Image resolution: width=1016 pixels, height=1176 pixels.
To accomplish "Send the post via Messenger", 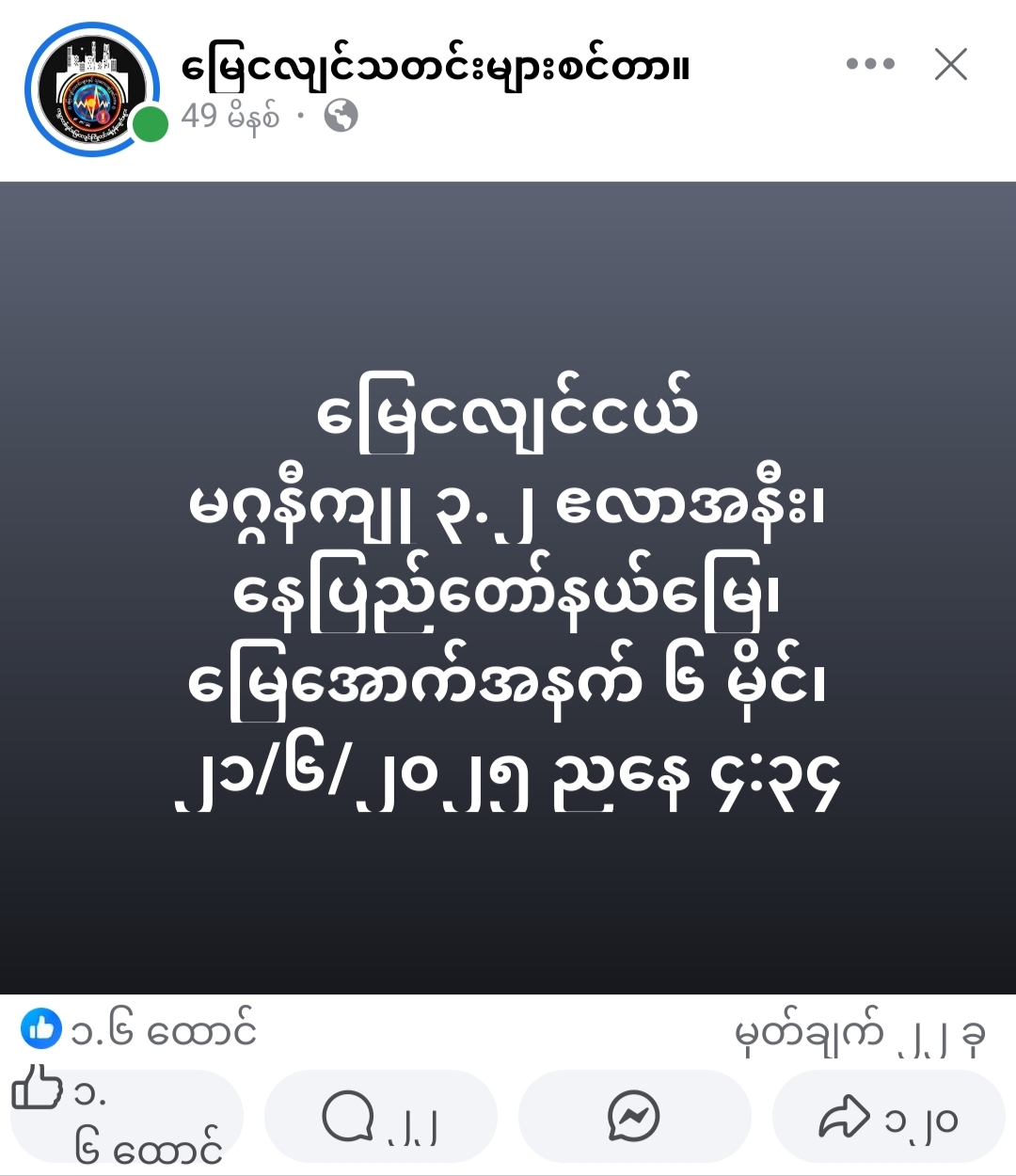I will 634,1117.
